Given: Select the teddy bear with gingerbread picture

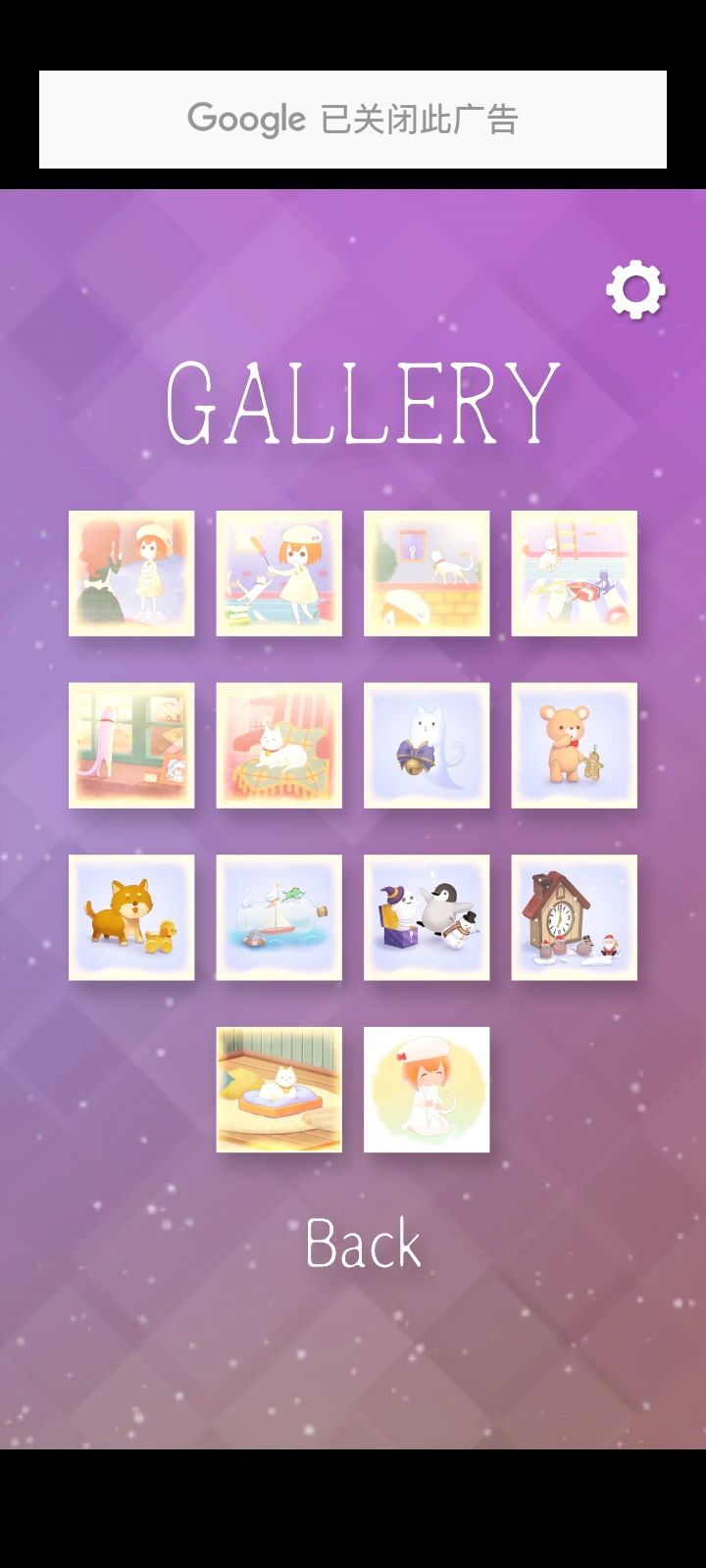Looking at the screenshot, I should tap(575, 746).
